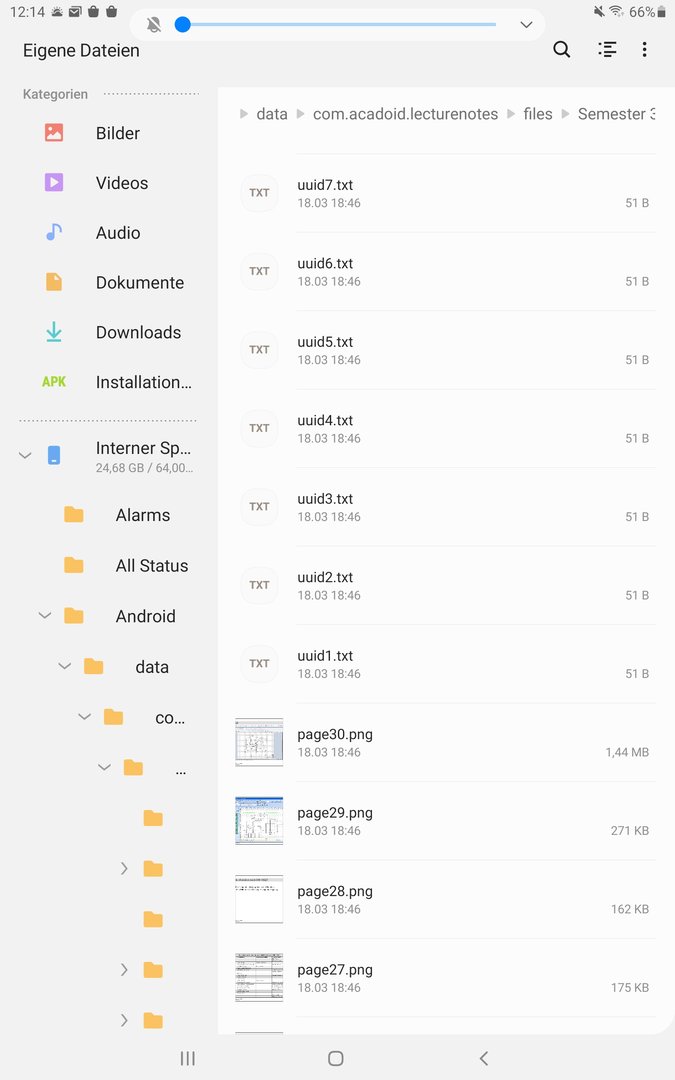Open the file uuid7.txt
Image resolution: width=675 pixels, height=1080 pixels.
pyautogui.click(x=446, y=193)
